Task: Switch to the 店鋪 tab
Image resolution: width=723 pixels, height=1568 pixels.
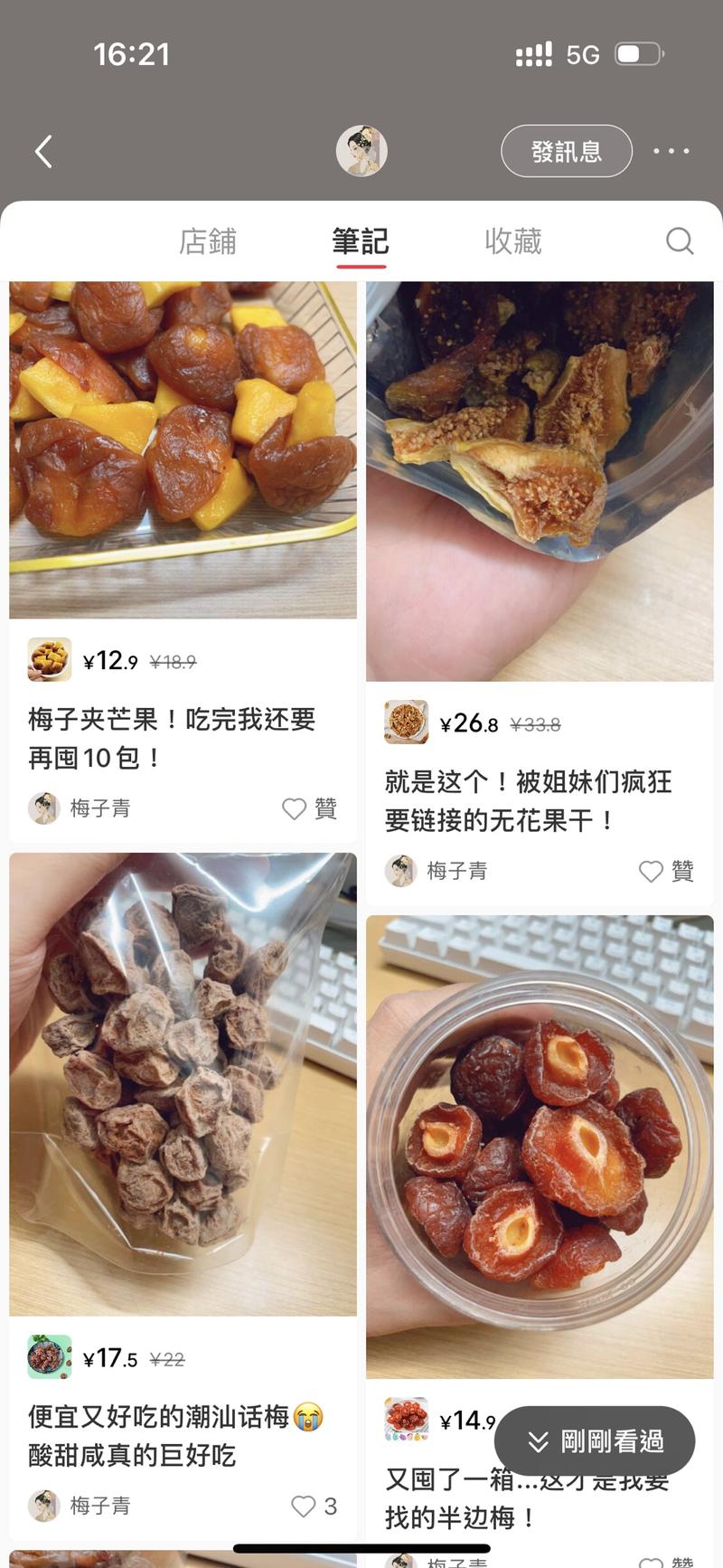Action: point(208,241)
